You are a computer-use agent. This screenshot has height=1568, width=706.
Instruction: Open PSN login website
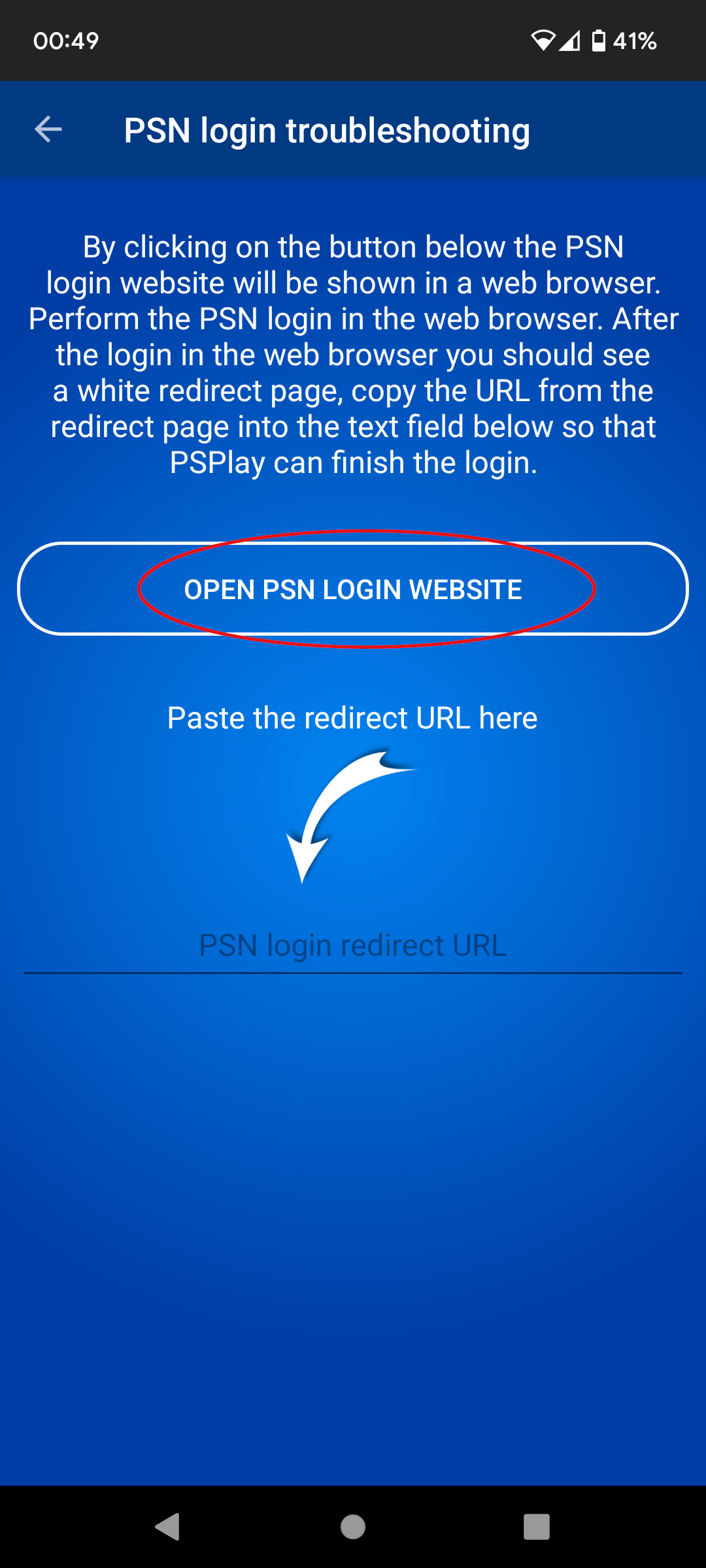[353, 589]
